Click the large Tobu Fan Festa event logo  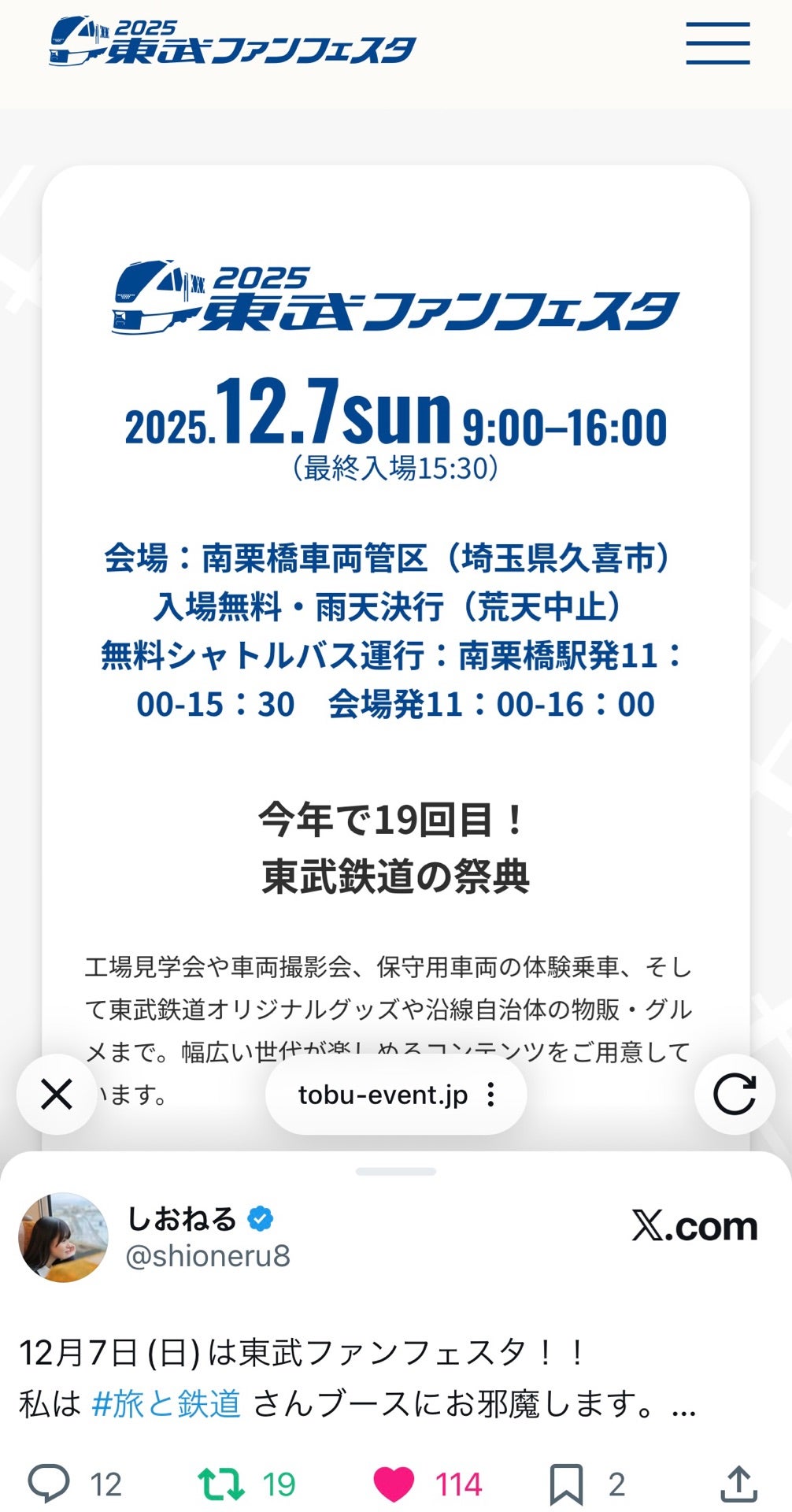[396, 299]
